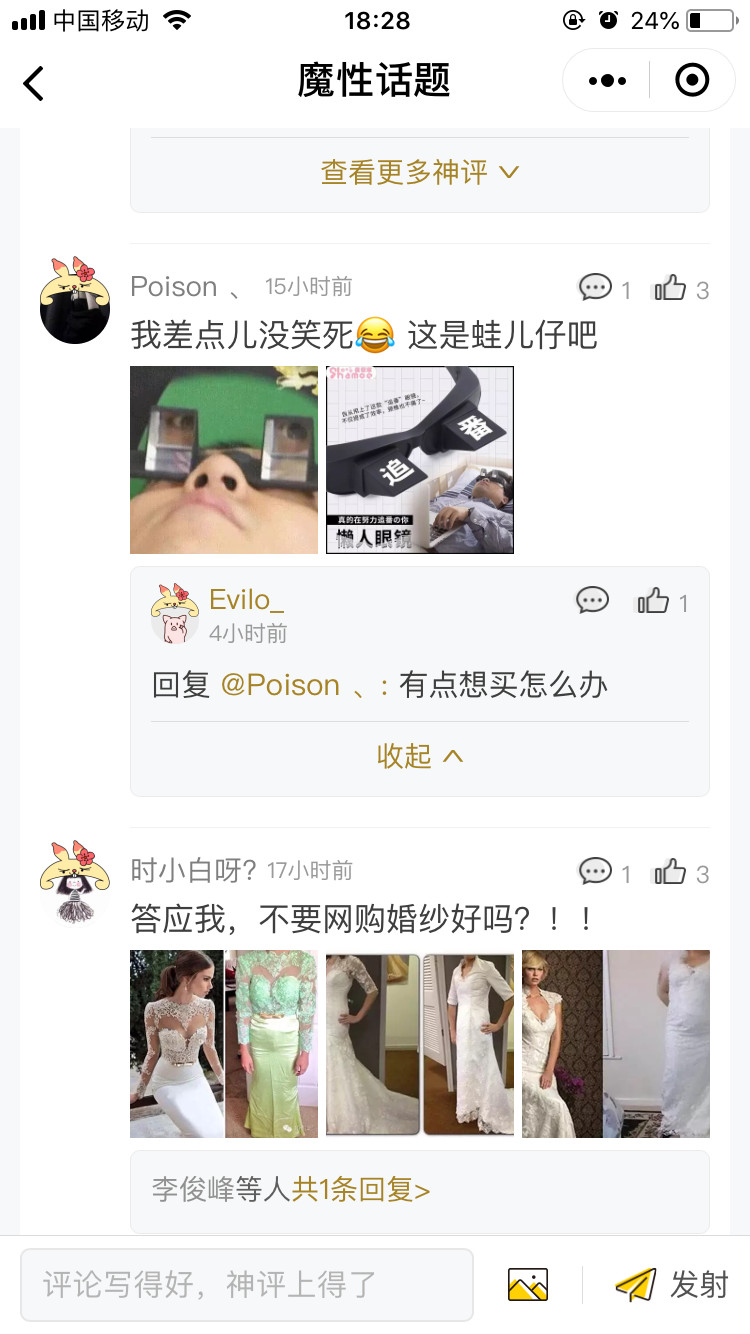Like Poison's comment
Viewport: 750px width, 1334px height.
coord(671,289)
